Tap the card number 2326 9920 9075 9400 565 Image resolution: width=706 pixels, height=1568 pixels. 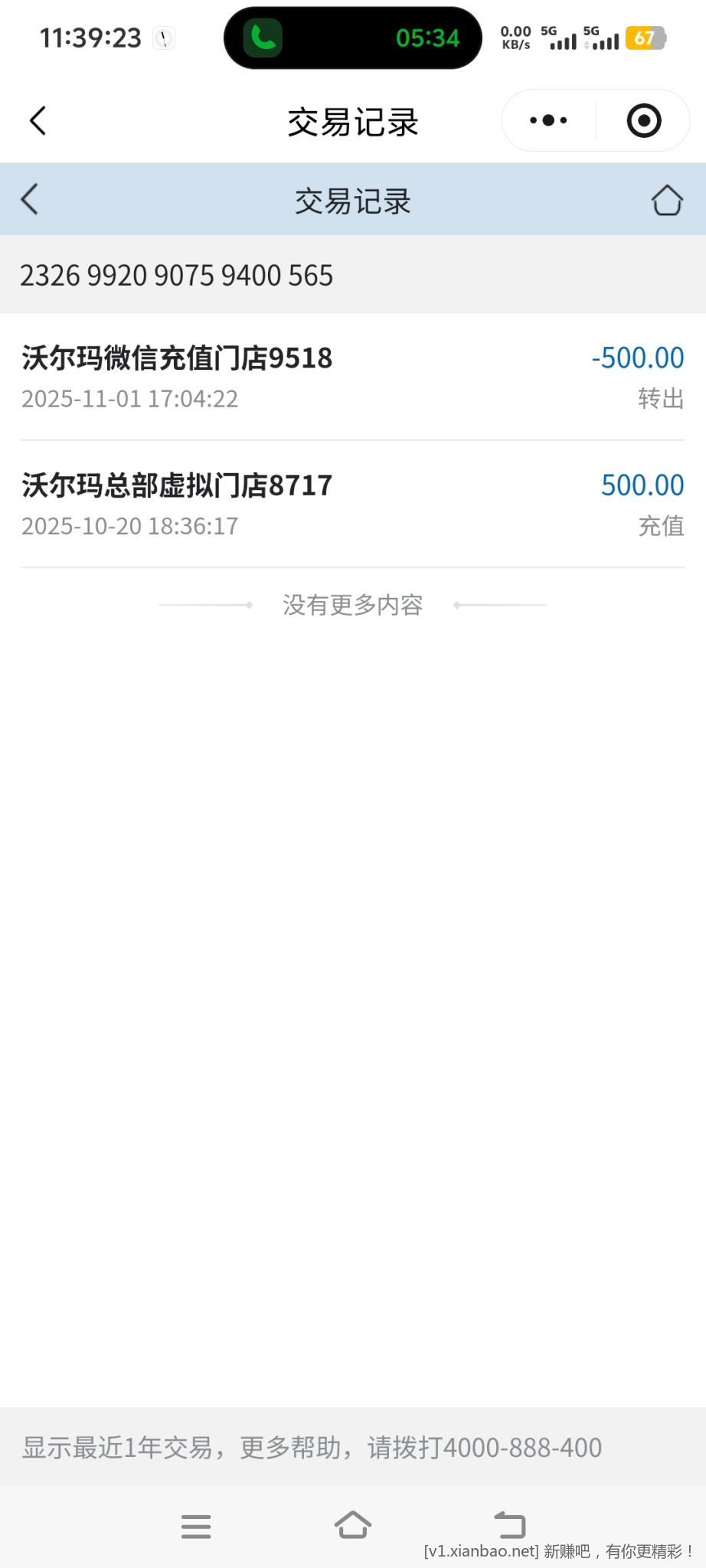point(176,276)
